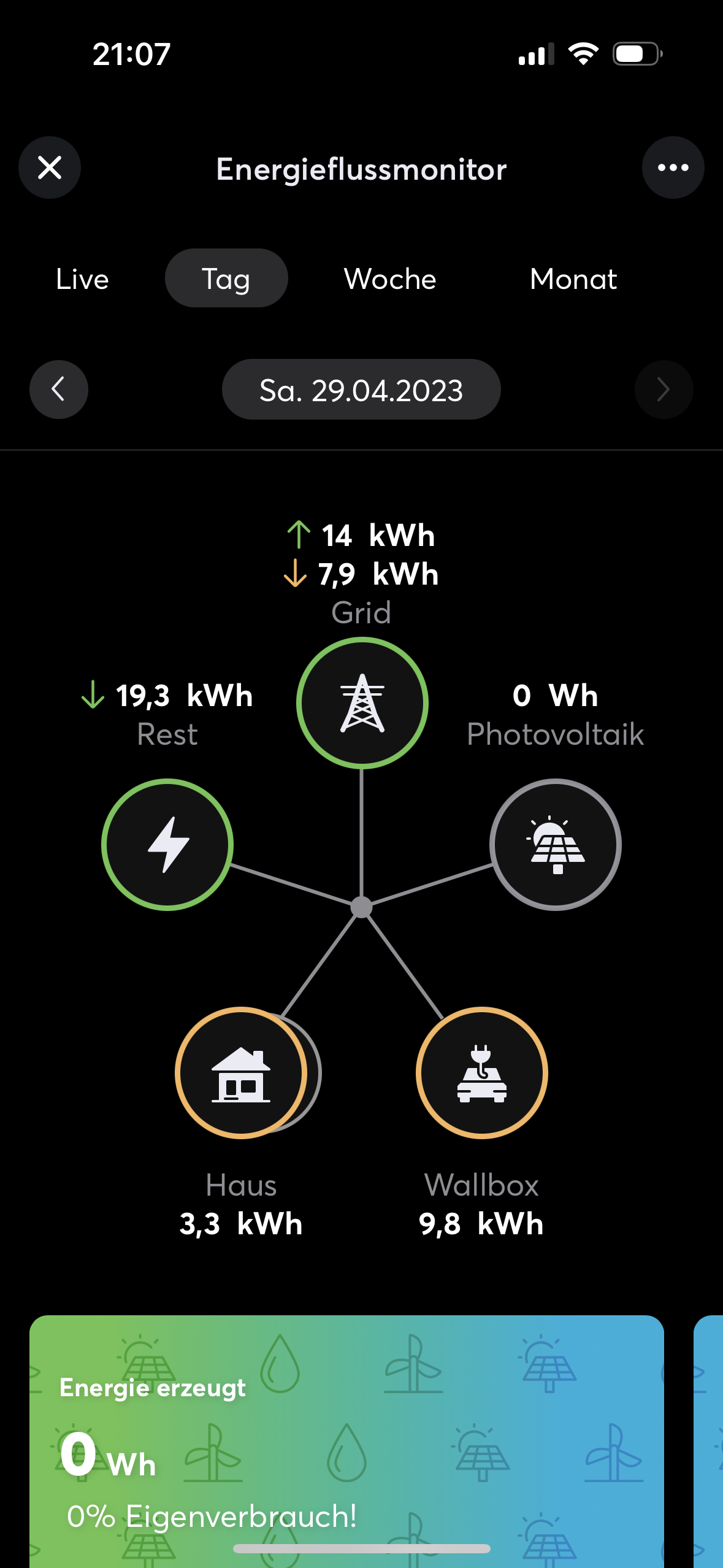Open the three-dot overflow menu
This screenshot has height=1568, width=723.
coord(673,167)
